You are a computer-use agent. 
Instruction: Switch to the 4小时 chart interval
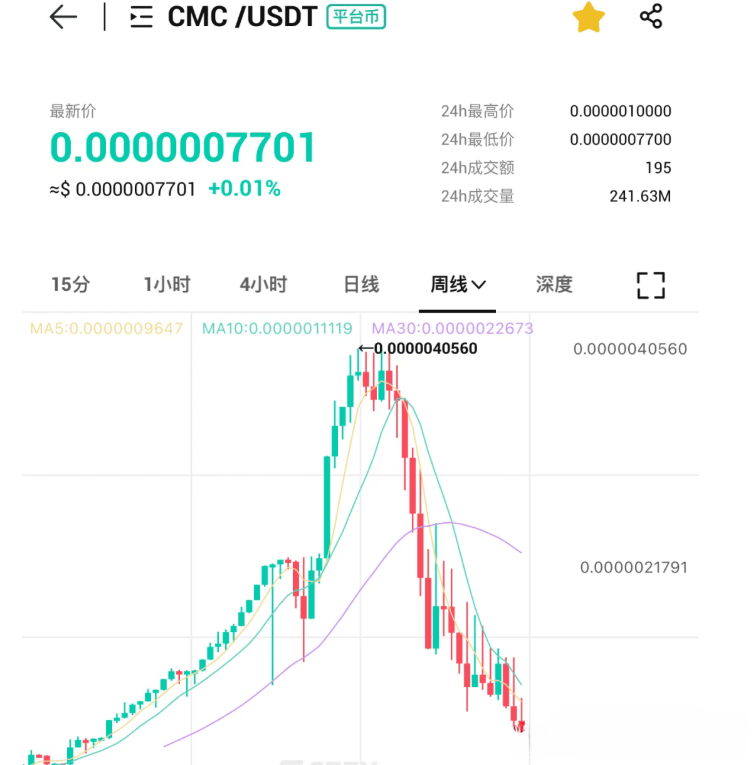point(263,285)
